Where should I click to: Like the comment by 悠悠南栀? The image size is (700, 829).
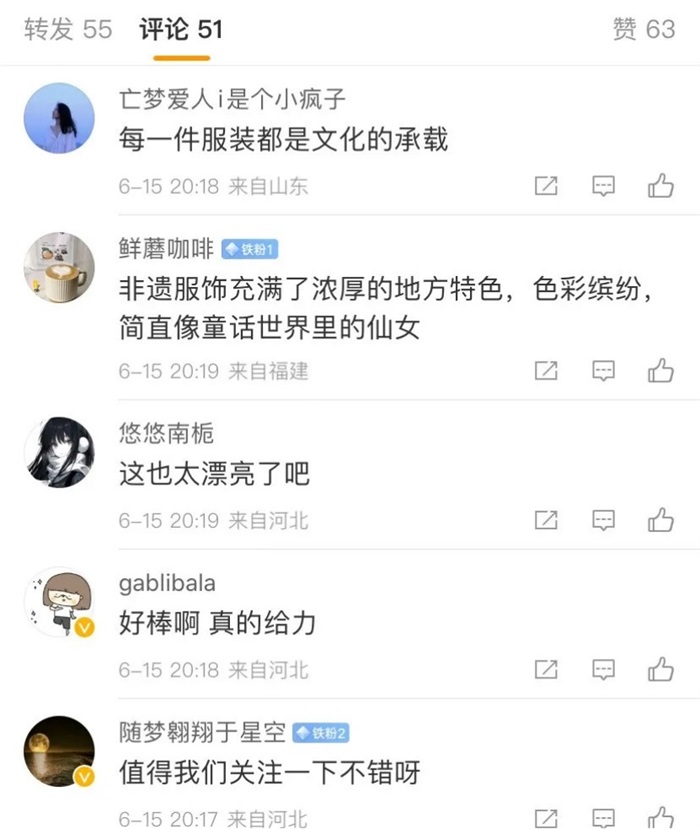(660, 520)
